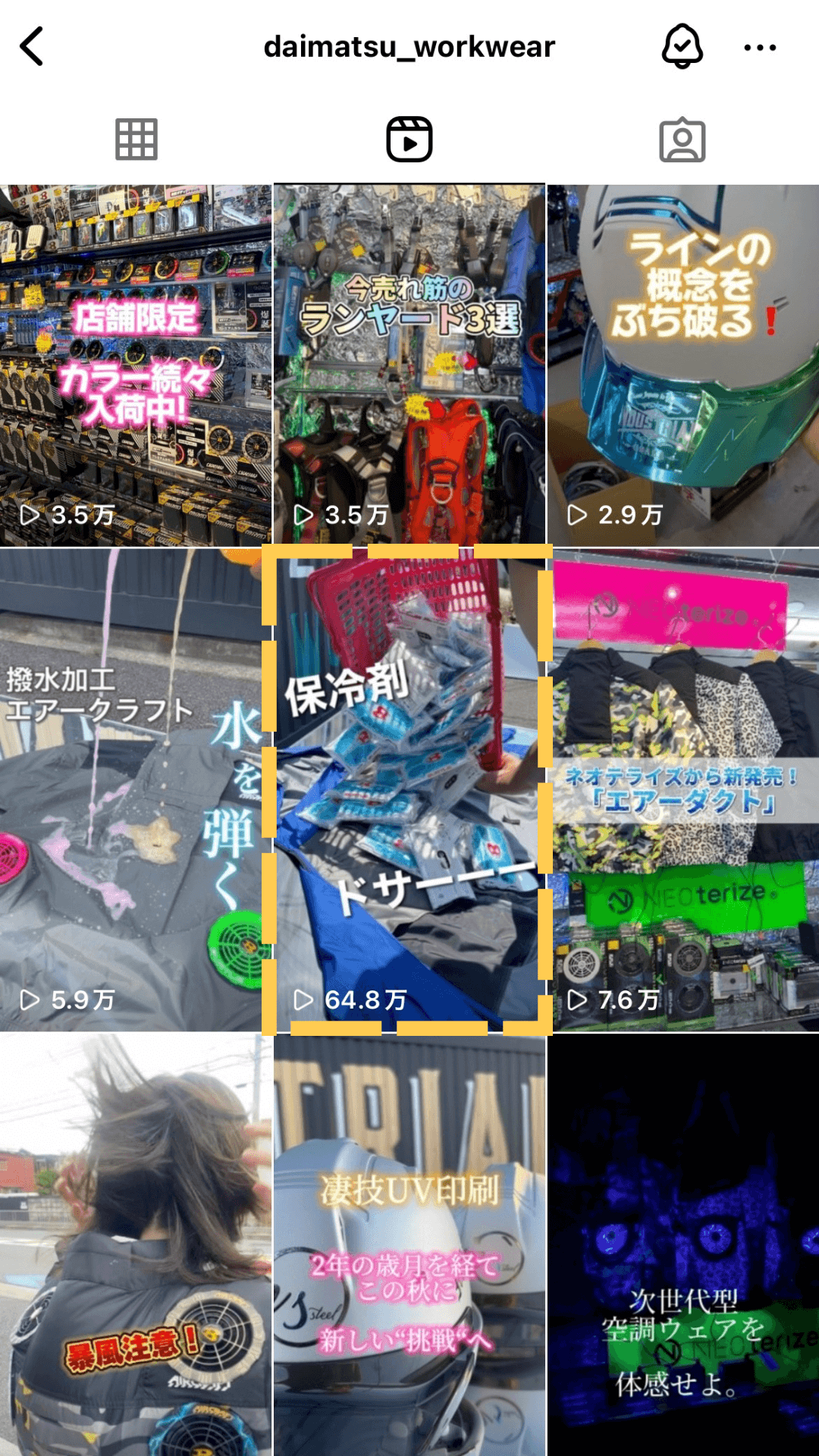Open the 保冷剤 reel with 64.8万 views

408,789
